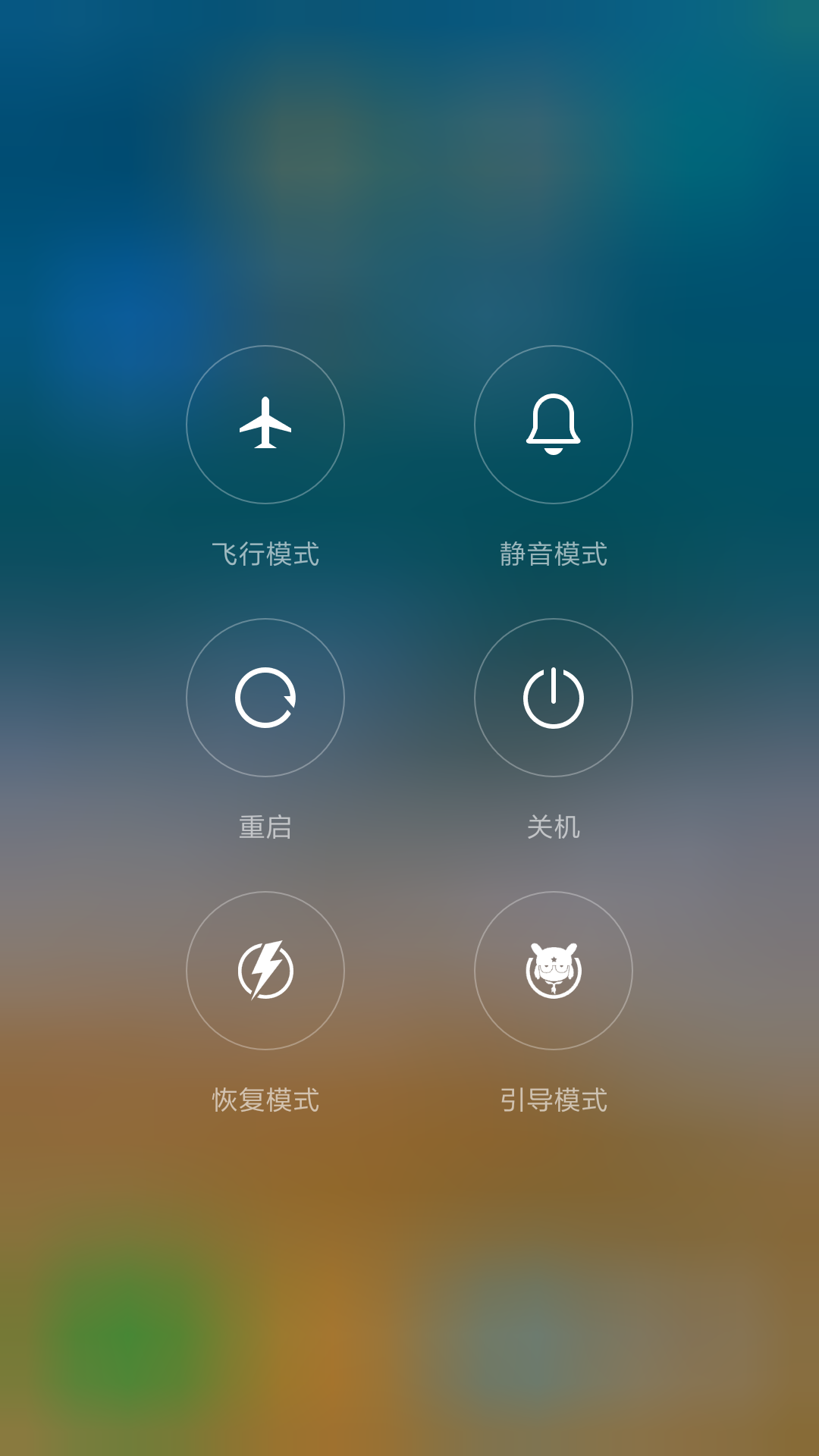Image resolution: width=819 pixels, height=1456 pixels.
Task: Turn on airplane mode (飞行模式)
Action: pos(265,425)
